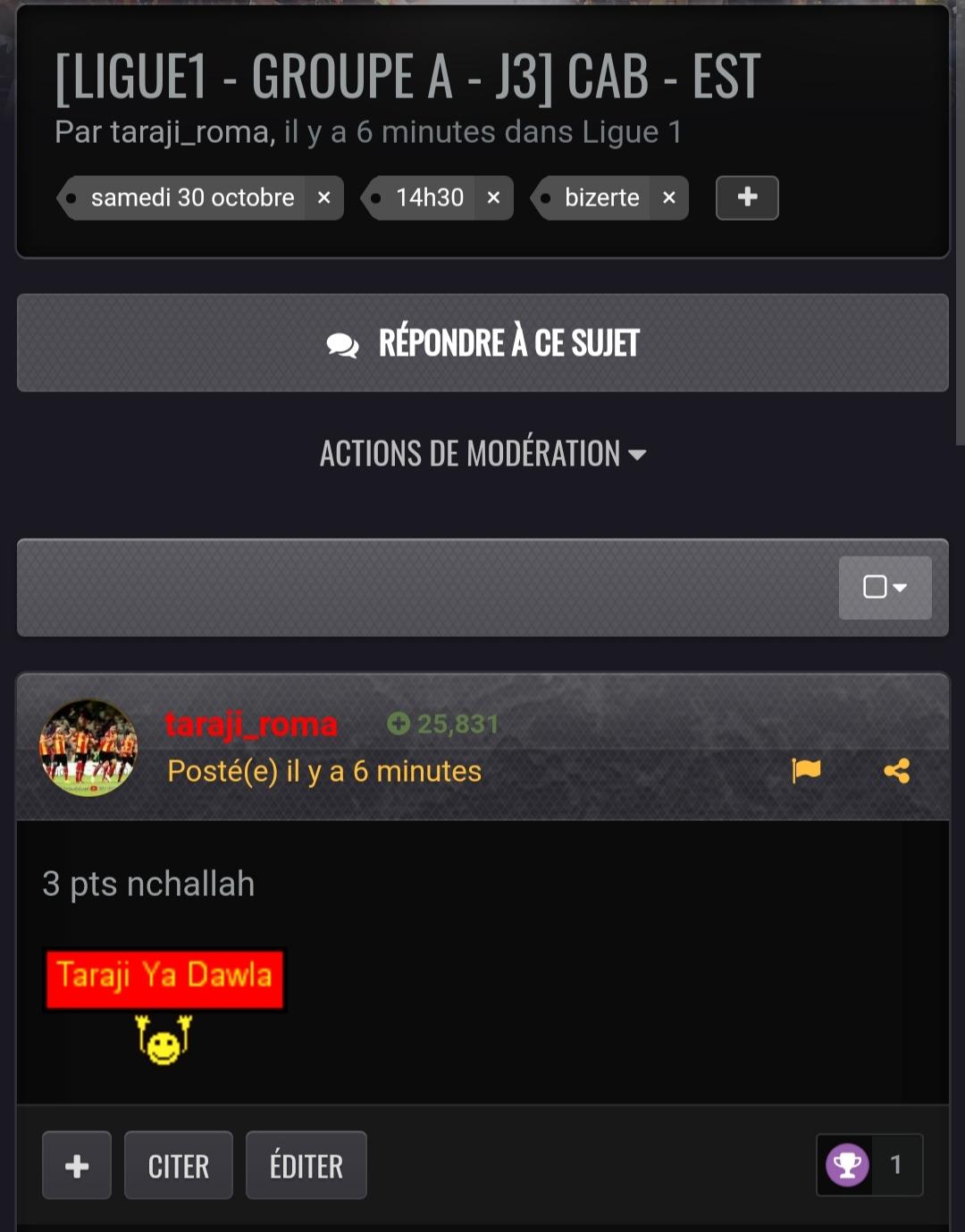This screenshot has height=1232, width=965.
Task: Quote the post with Citer
Action: (179, 1165)
